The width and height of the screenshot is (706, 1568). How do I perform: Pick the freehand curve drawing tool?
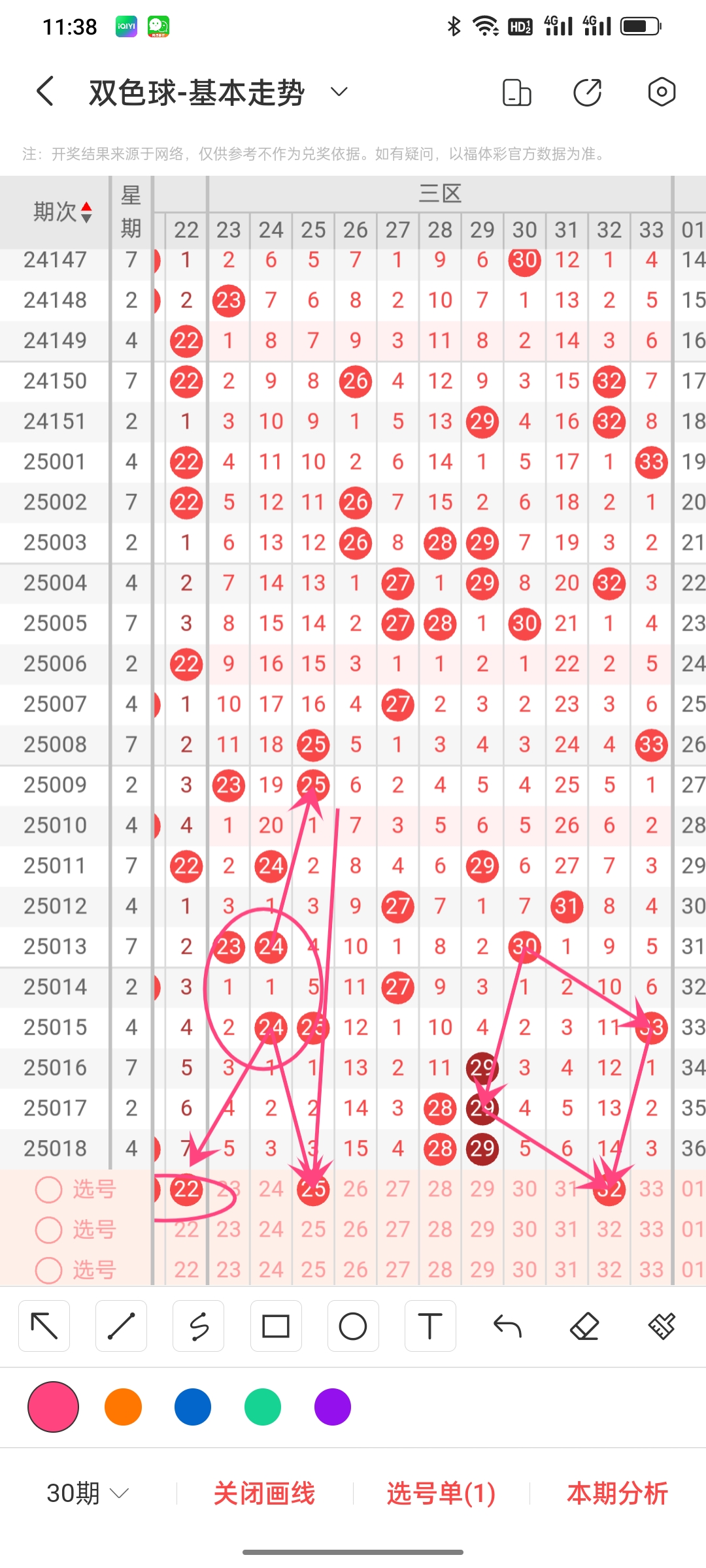tap(199, 1326)
